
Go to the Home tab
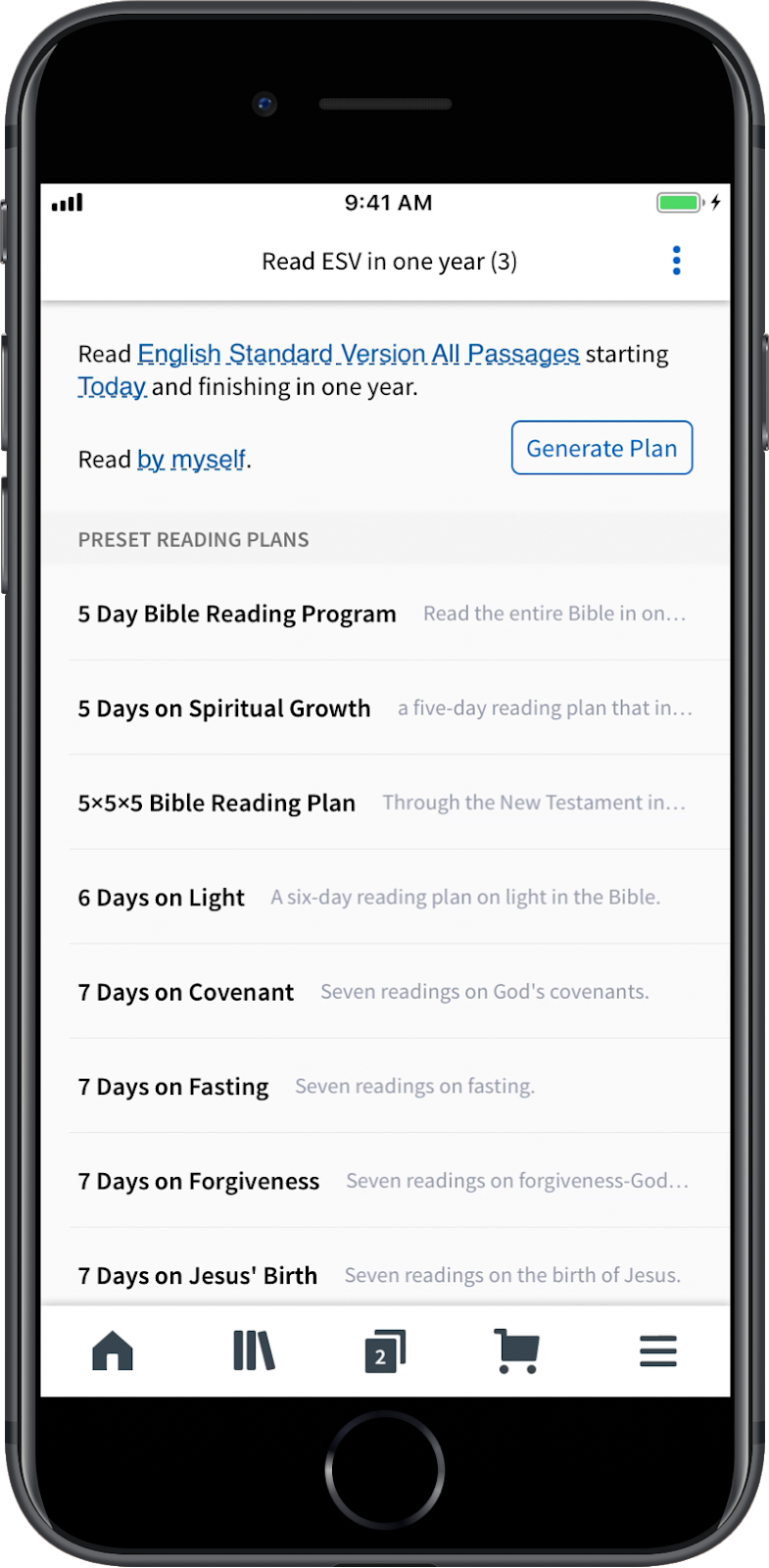tap(113, 1351)
